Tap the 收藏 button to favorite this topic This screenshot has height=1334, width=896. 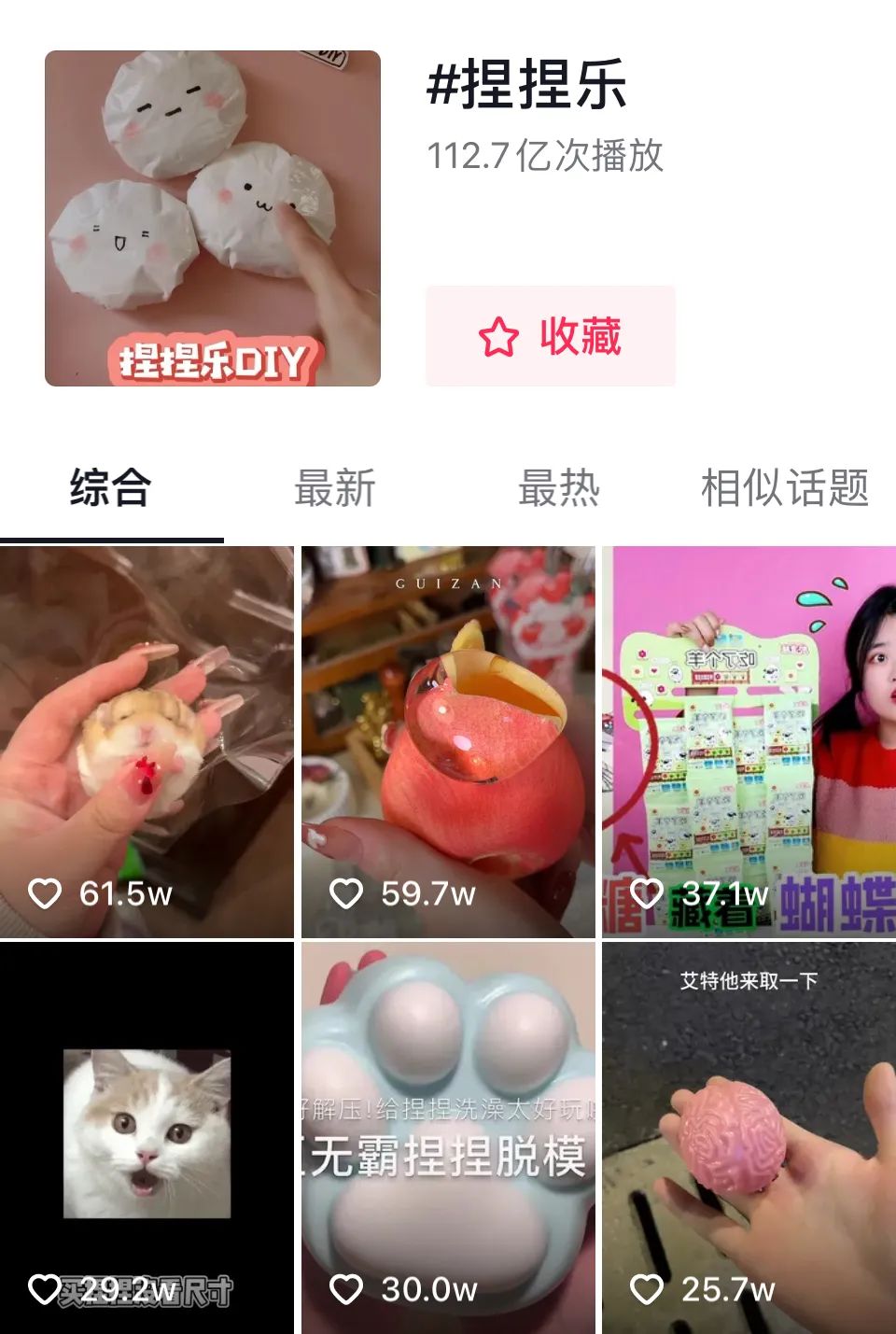click(x=550, y=336)
